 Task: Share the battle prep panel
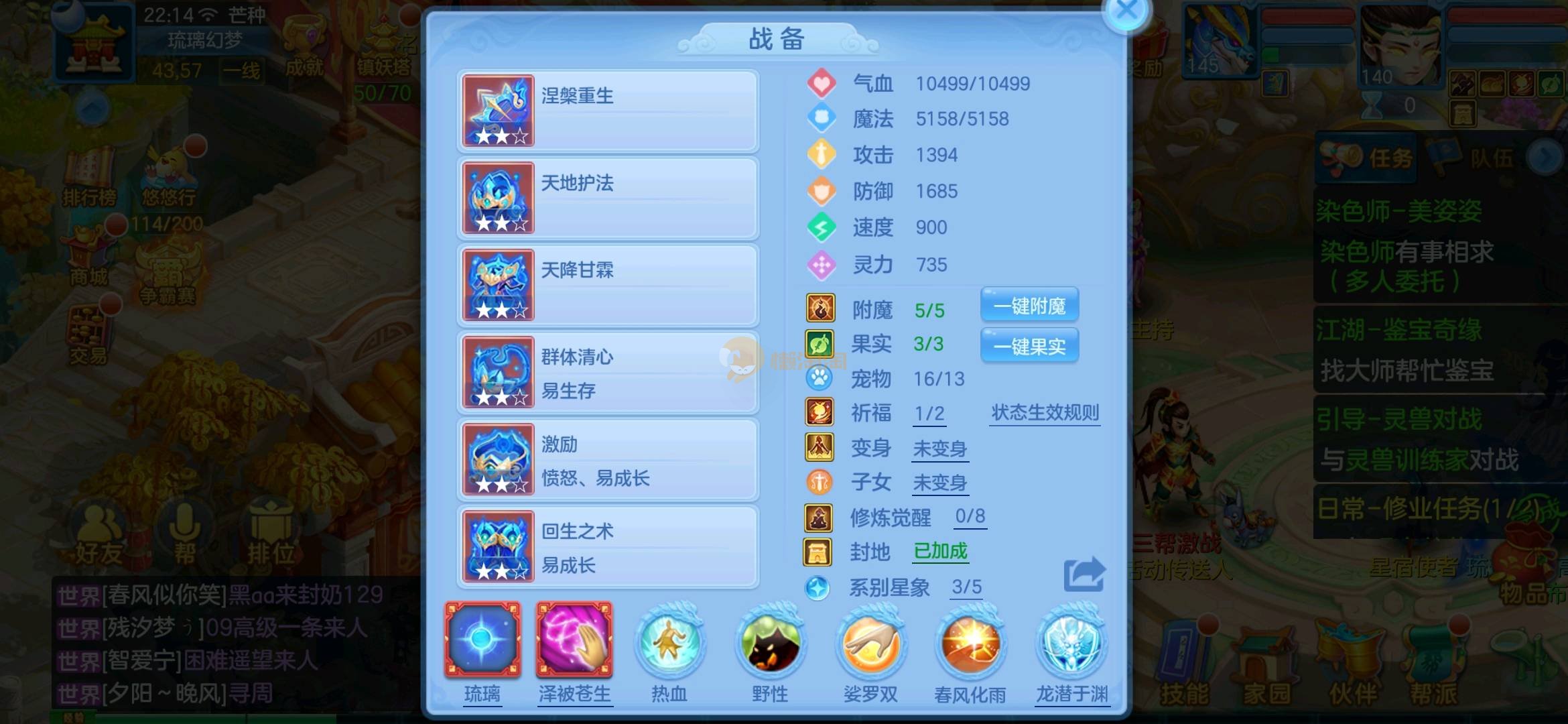coord(1084,575)
